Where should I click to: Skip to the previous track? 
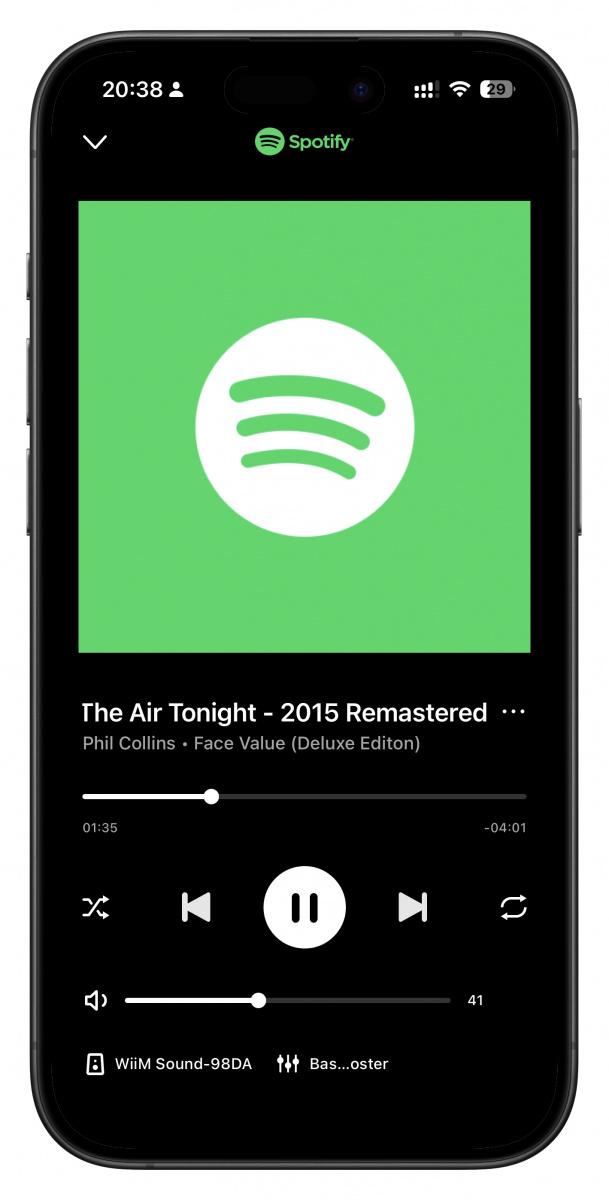(196, 908)
